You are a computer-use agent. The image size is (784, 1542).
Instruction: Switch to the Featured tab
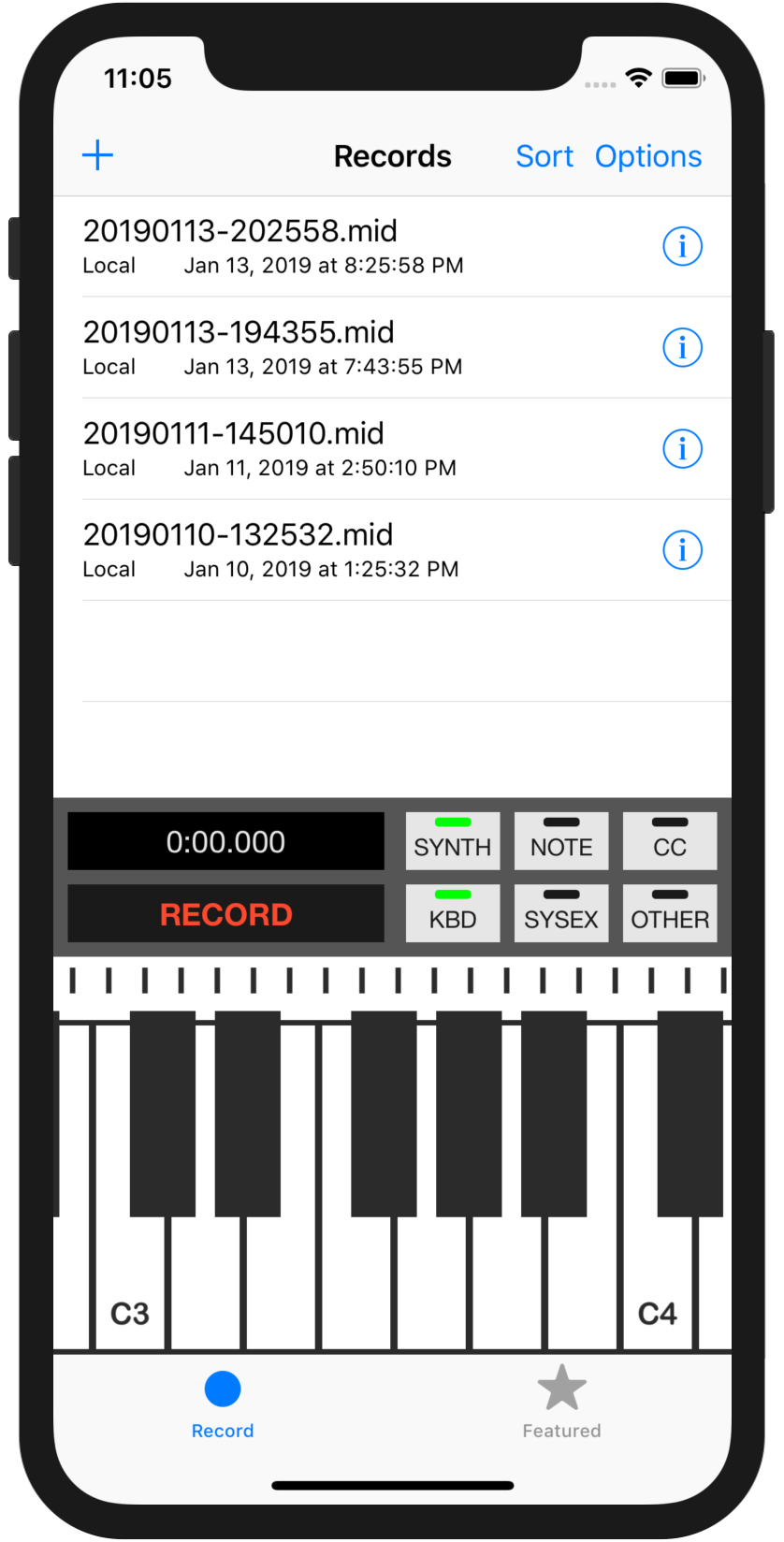coord(561,1402)
